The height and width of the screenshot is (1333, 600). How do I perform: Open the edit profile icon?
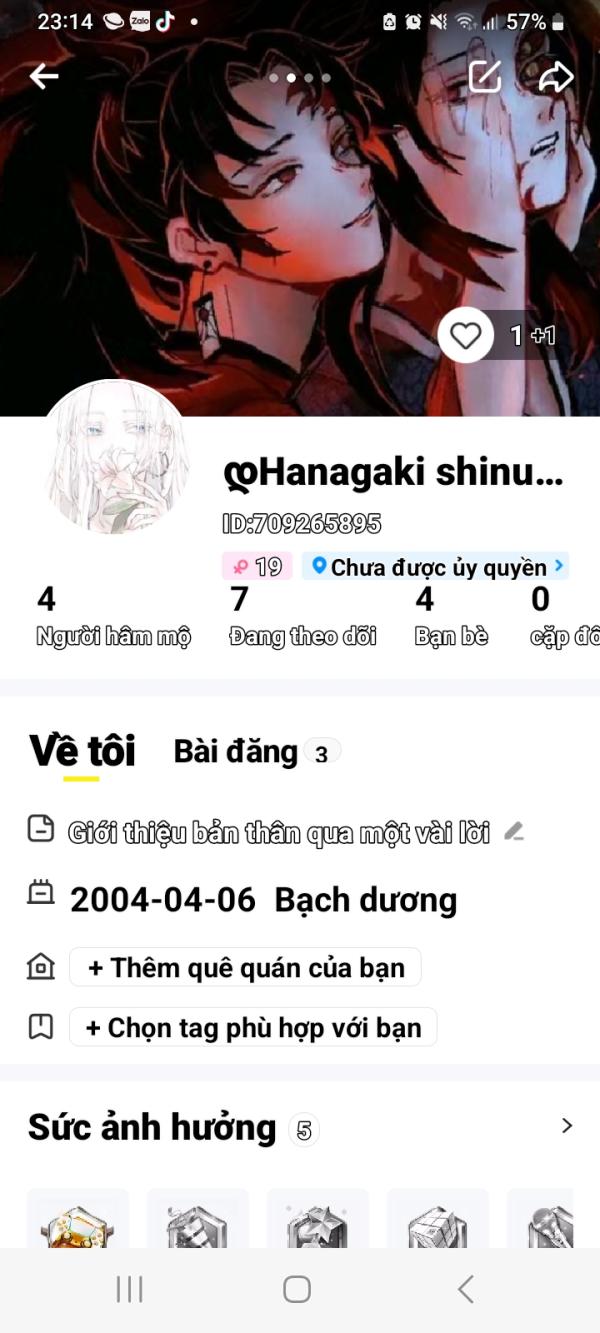485,77
